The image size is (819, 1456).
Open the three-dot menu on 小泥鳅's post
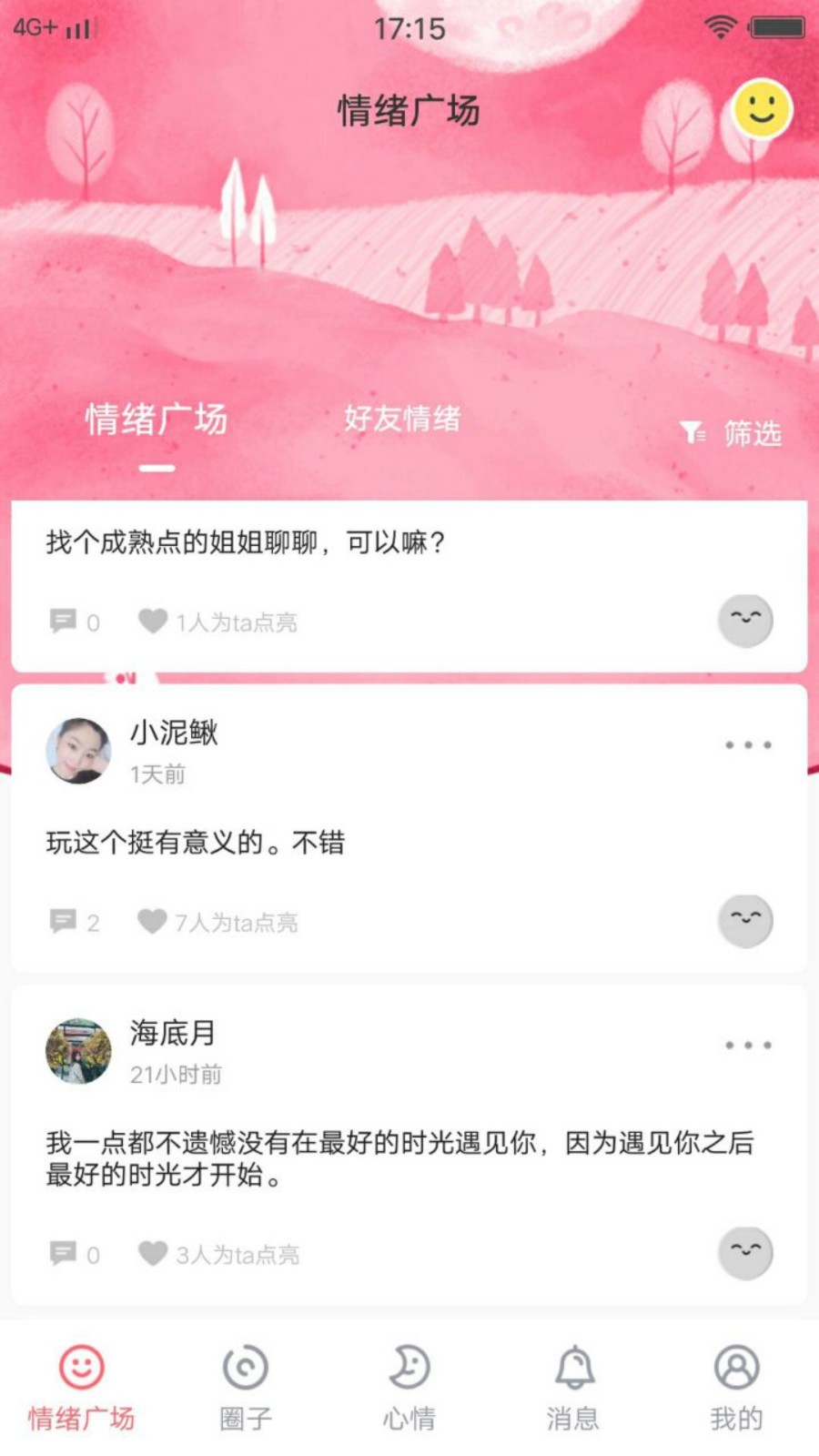click(746, 744)
